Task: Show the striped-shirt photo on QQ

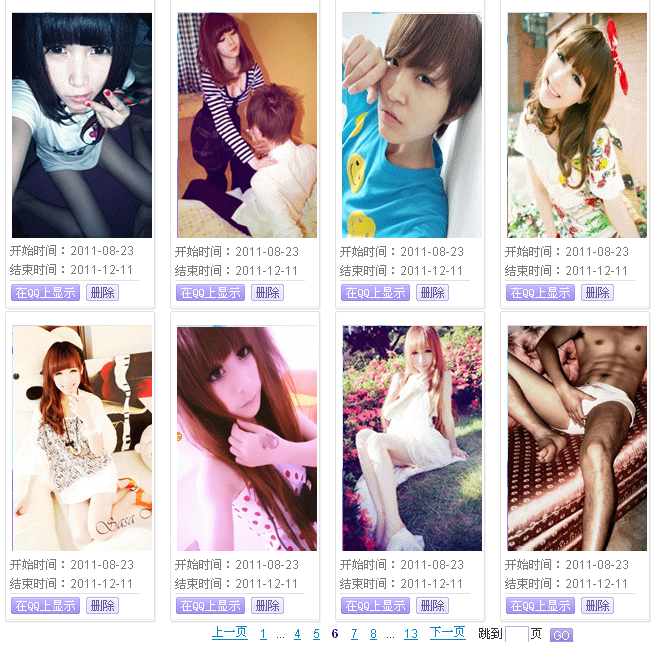Action: pos(210,293)
